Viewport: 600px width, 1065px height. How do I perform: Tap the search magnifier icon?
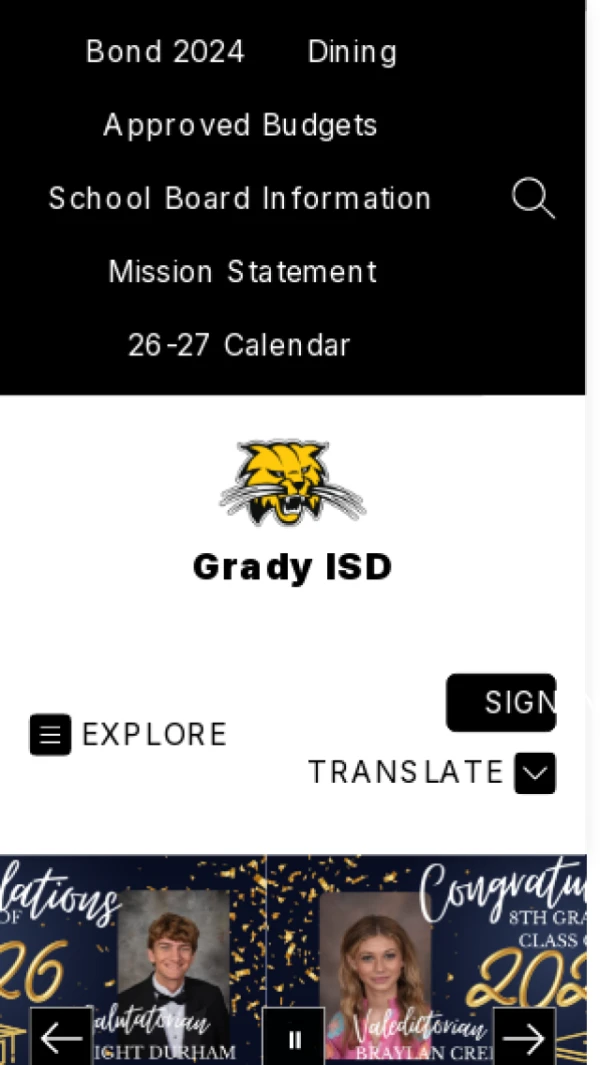coord(533,198)
